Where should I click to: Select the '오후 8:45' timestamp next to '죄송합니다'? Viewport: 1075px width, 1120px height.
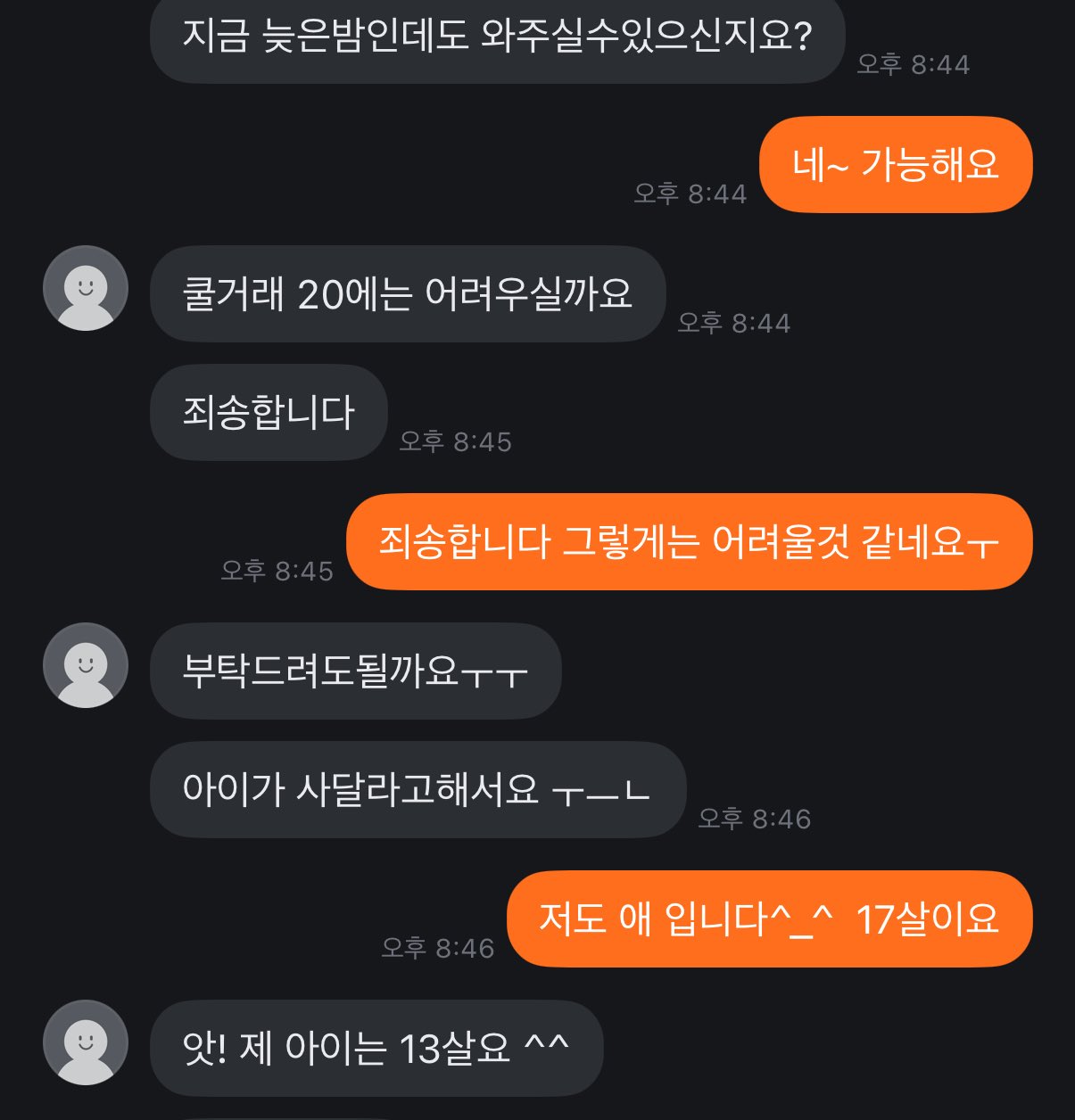coord(455,441)
